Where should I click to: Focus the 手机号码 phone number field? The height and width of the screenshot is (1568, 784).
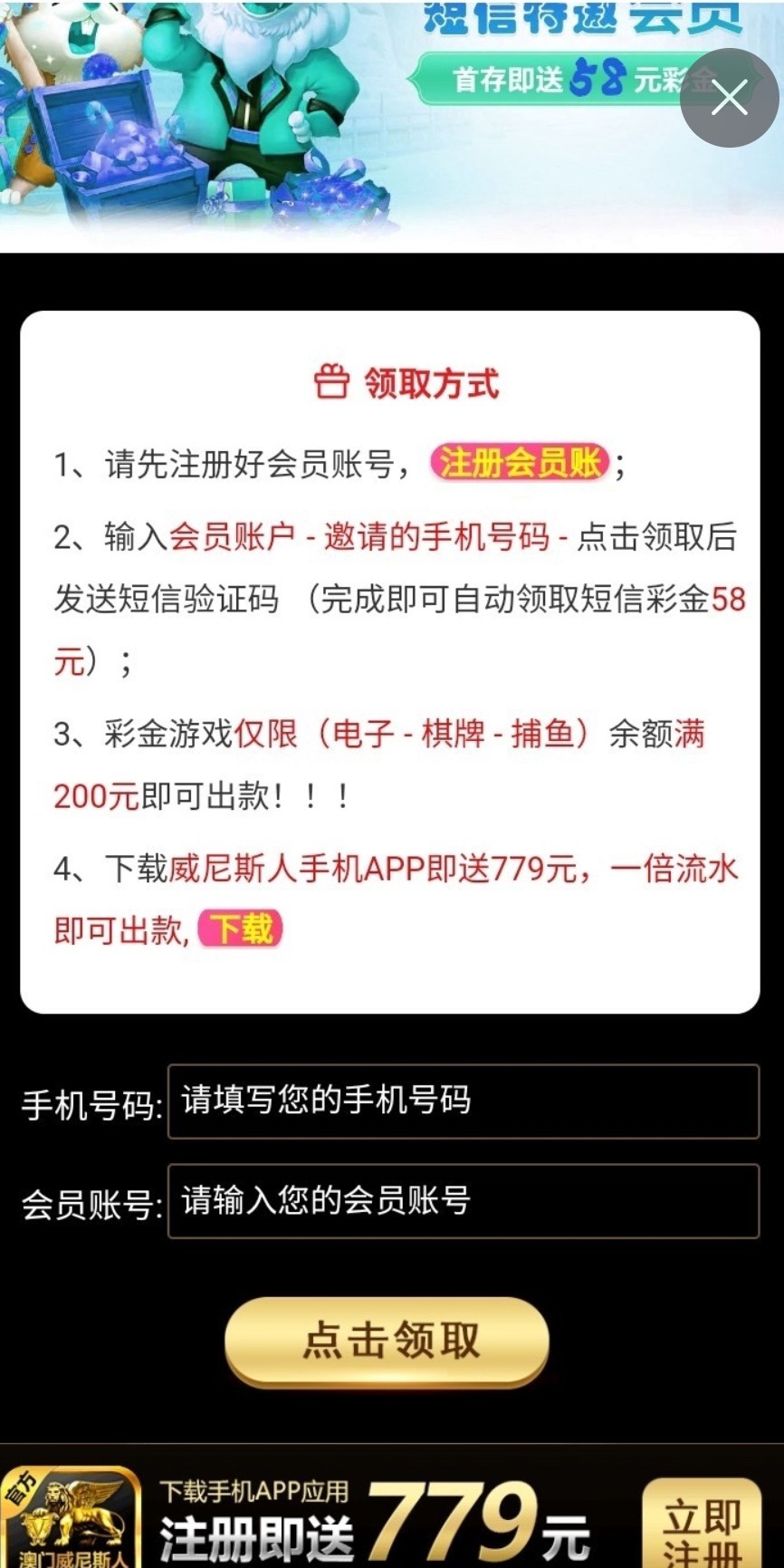463,1101
